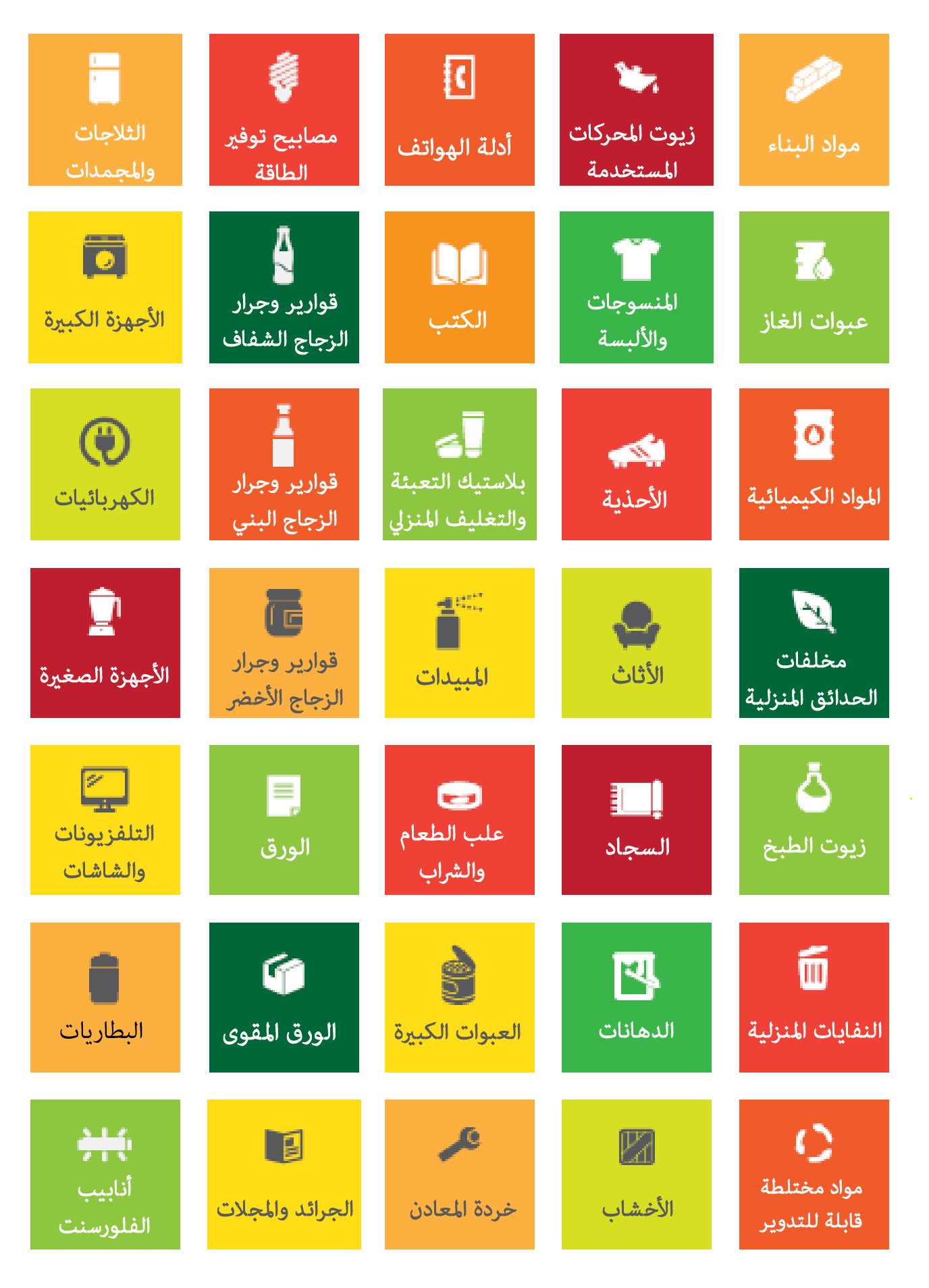Viewport: 929px width, 1288px height.
Task: Open the مواد البناء category
Action: point(814,110)
